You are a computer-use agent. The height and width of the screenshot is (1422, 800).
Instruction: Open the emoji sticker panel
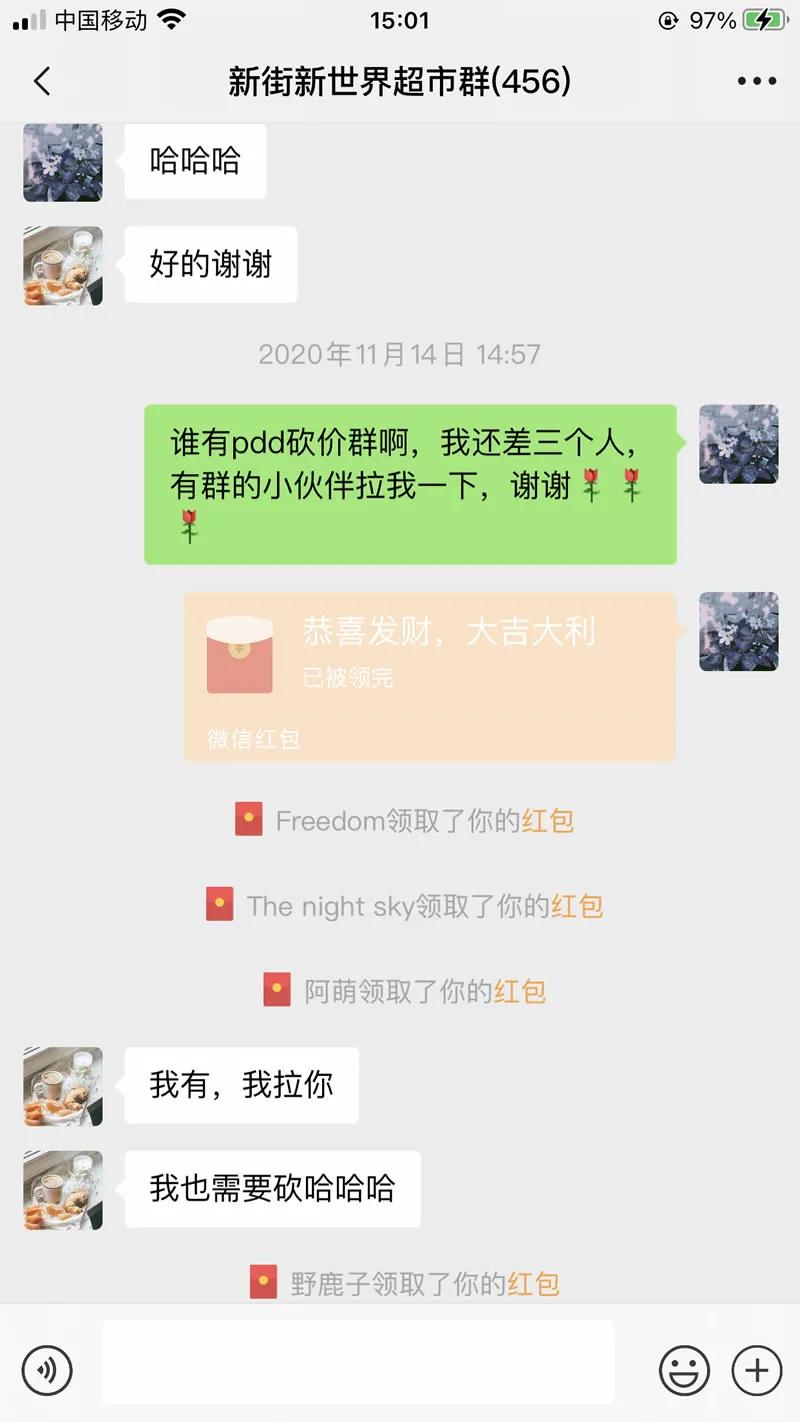pyautogui.click(x=684, y=1369)
